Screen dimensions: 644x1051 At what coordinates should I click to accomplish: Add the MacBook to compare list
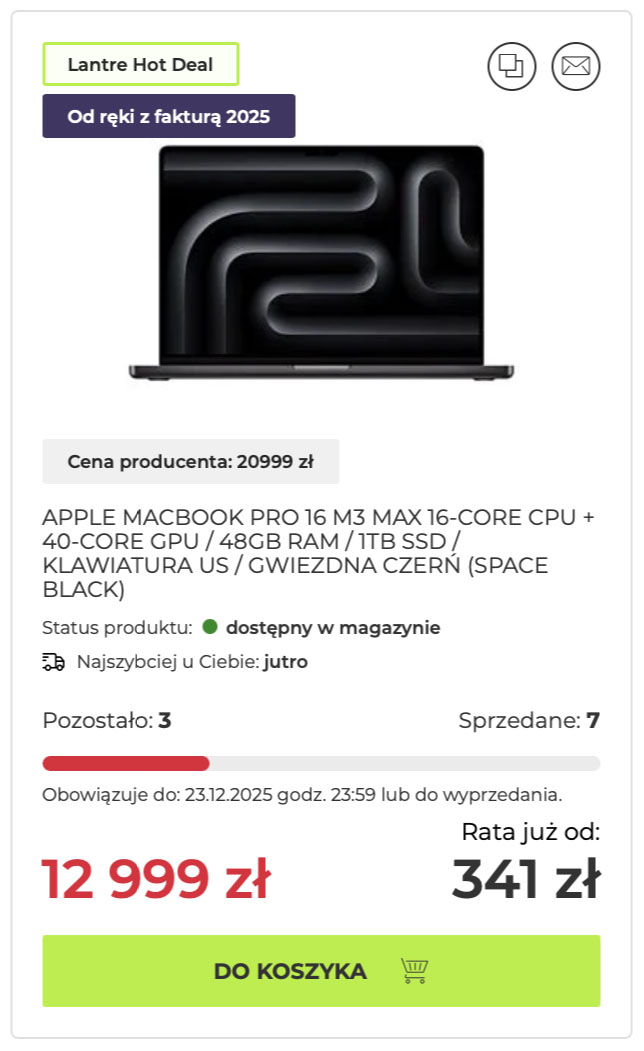511,66
